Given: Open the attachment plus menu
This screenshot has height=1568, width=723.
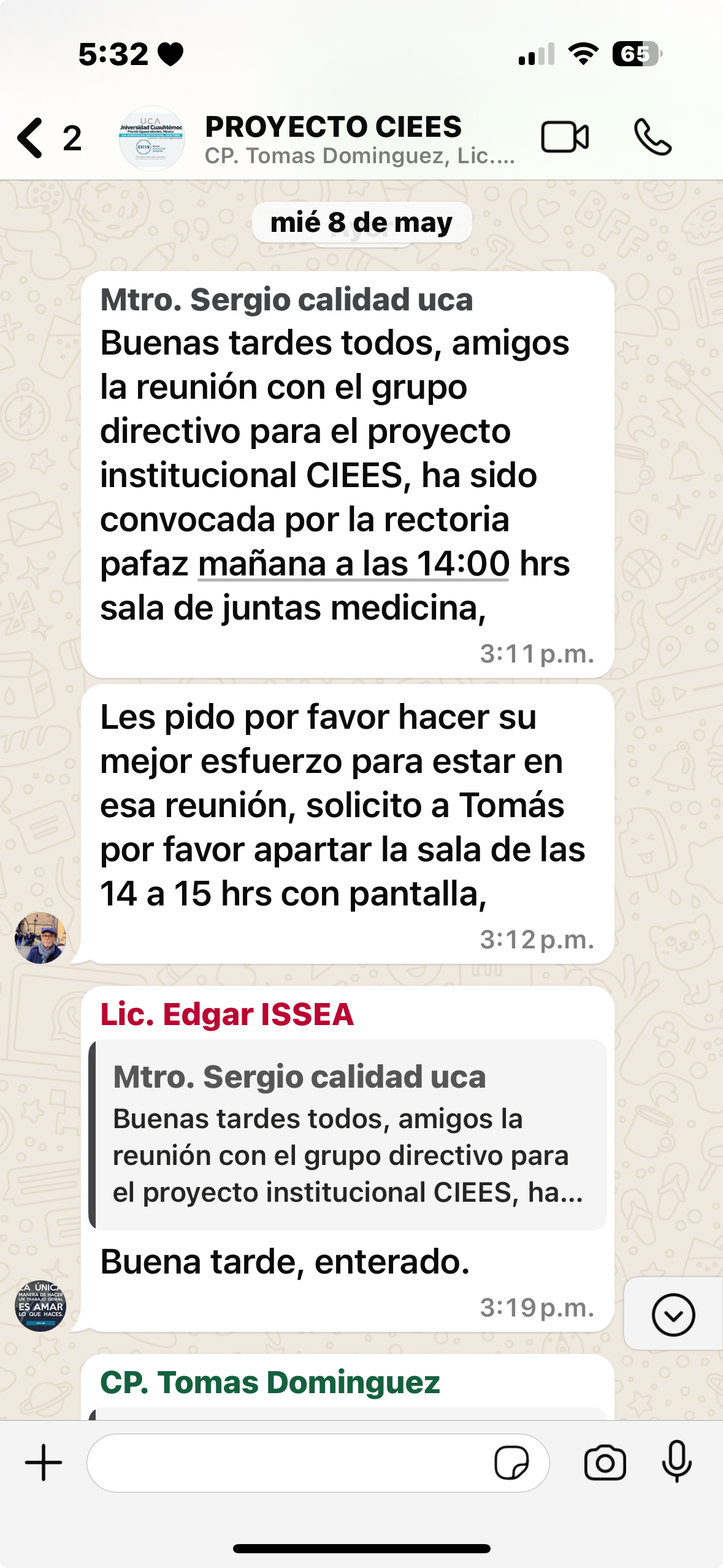Looking at the screenshot, I should click(x=44, y=1462).
